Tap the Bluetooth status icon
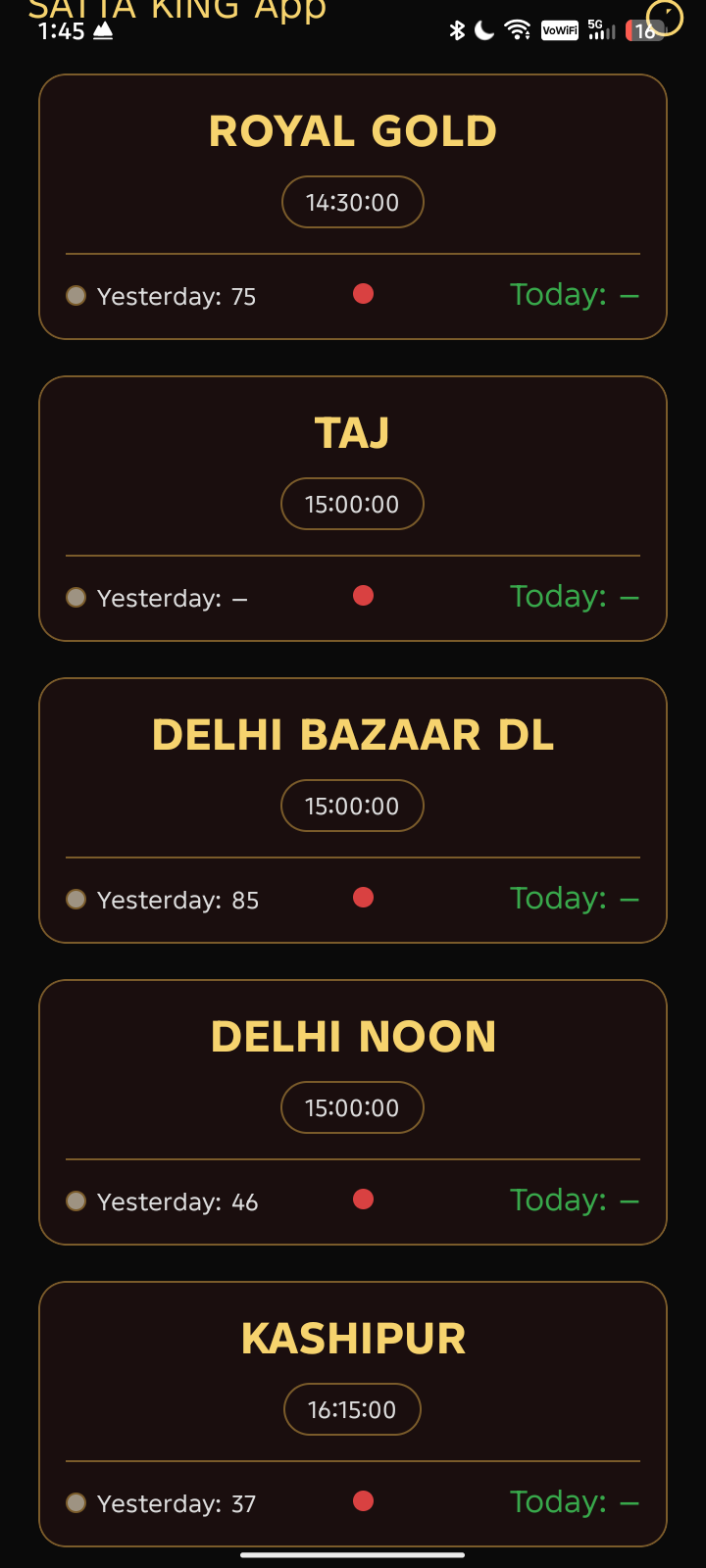The height and width of the screenshot is (1568, 706). [455, 30]
